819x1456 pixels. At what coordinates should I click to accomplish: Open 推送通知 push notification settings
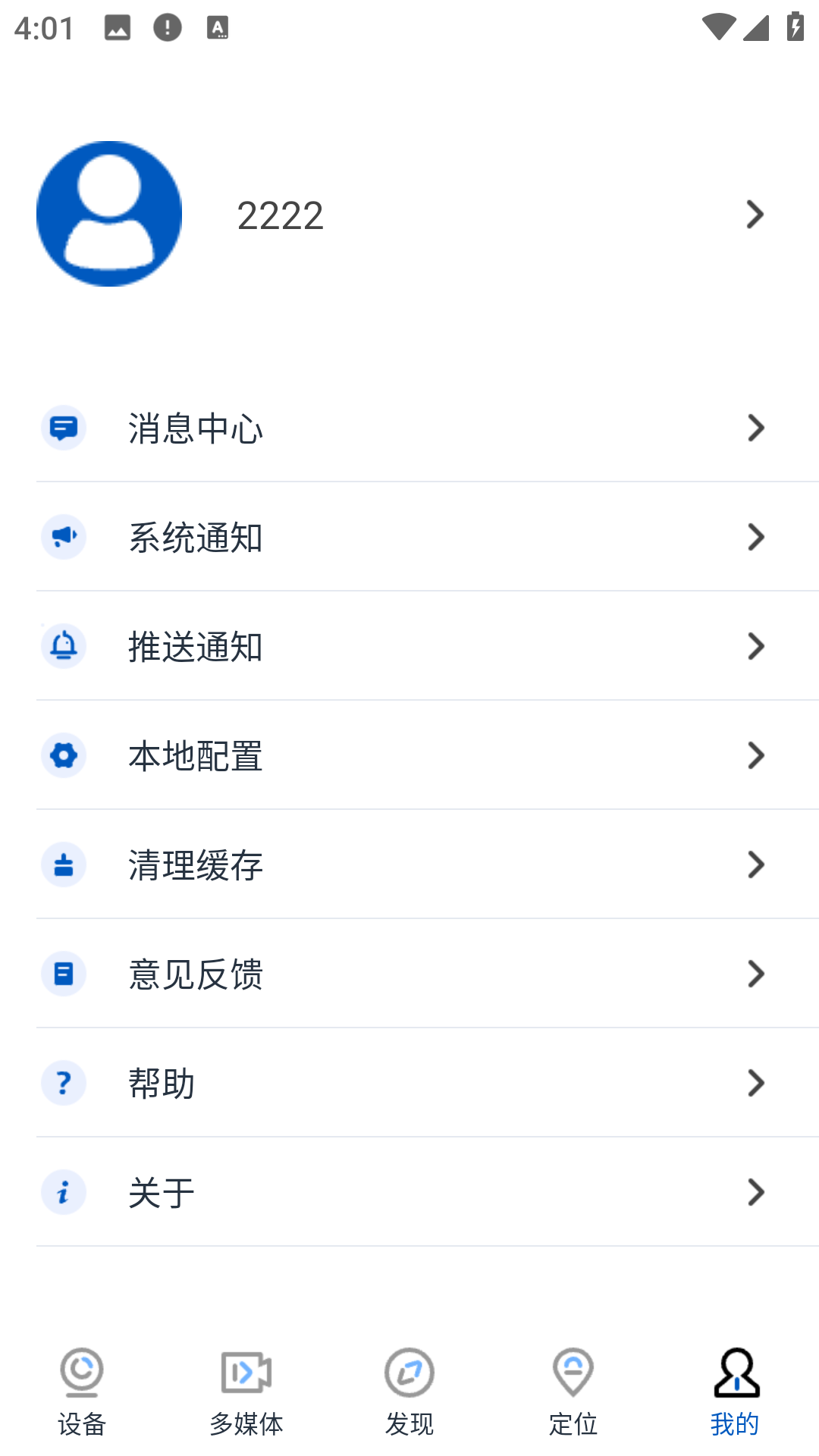pyautogui.click(x=409, y=647)
